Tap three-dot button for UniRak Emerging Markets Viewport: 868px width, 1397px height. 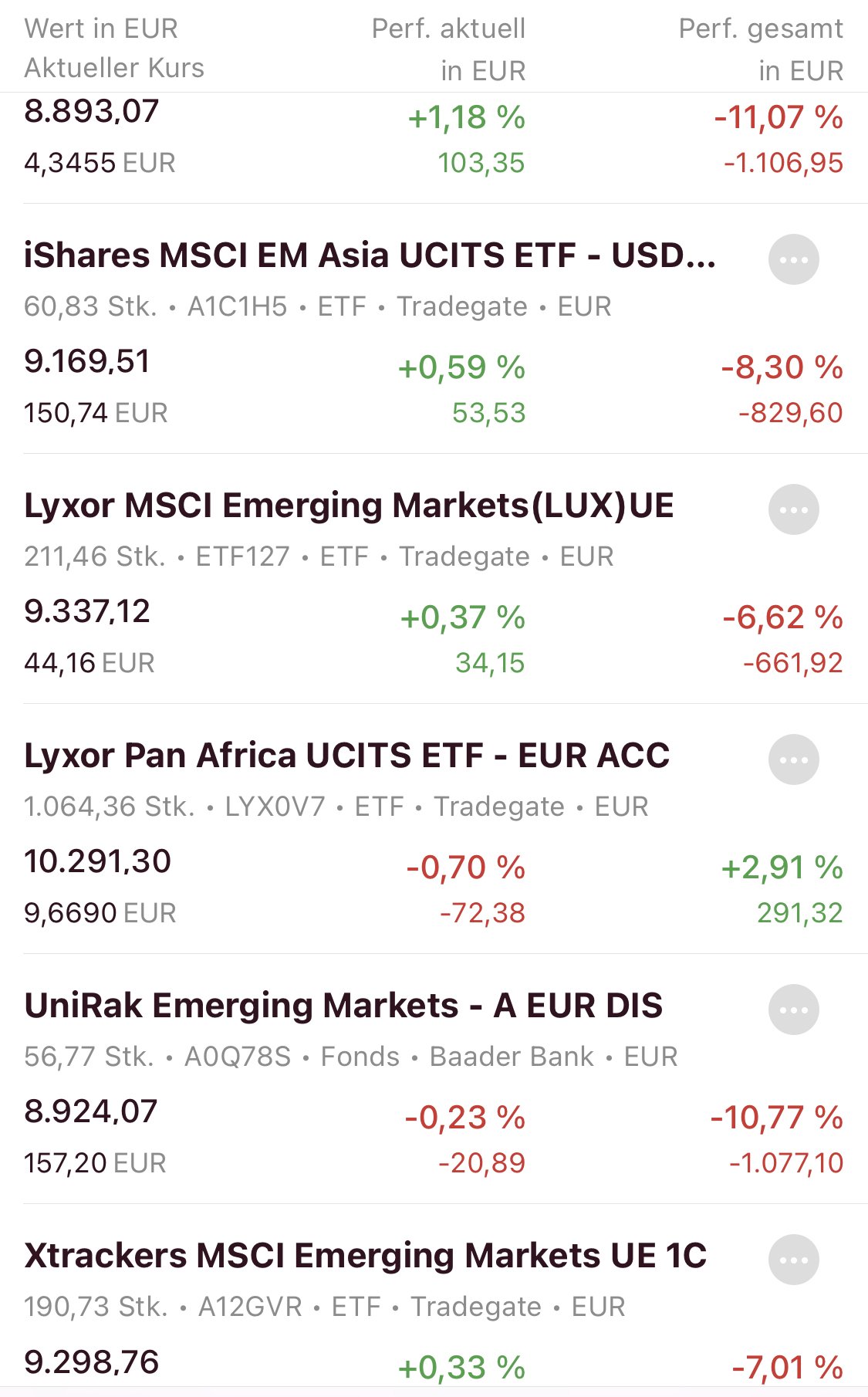tap(793, 1010)
